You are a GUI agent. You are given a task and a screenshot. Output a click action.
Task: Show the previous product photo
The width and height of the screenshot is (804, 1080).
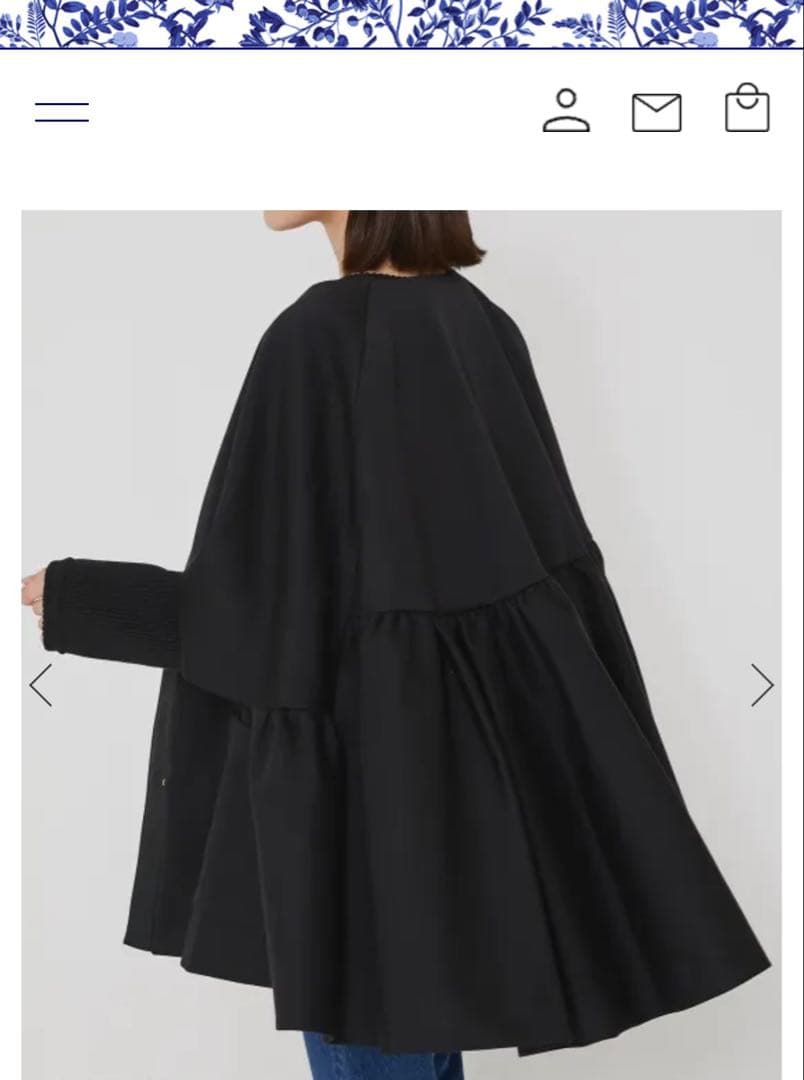pos(41,685)
